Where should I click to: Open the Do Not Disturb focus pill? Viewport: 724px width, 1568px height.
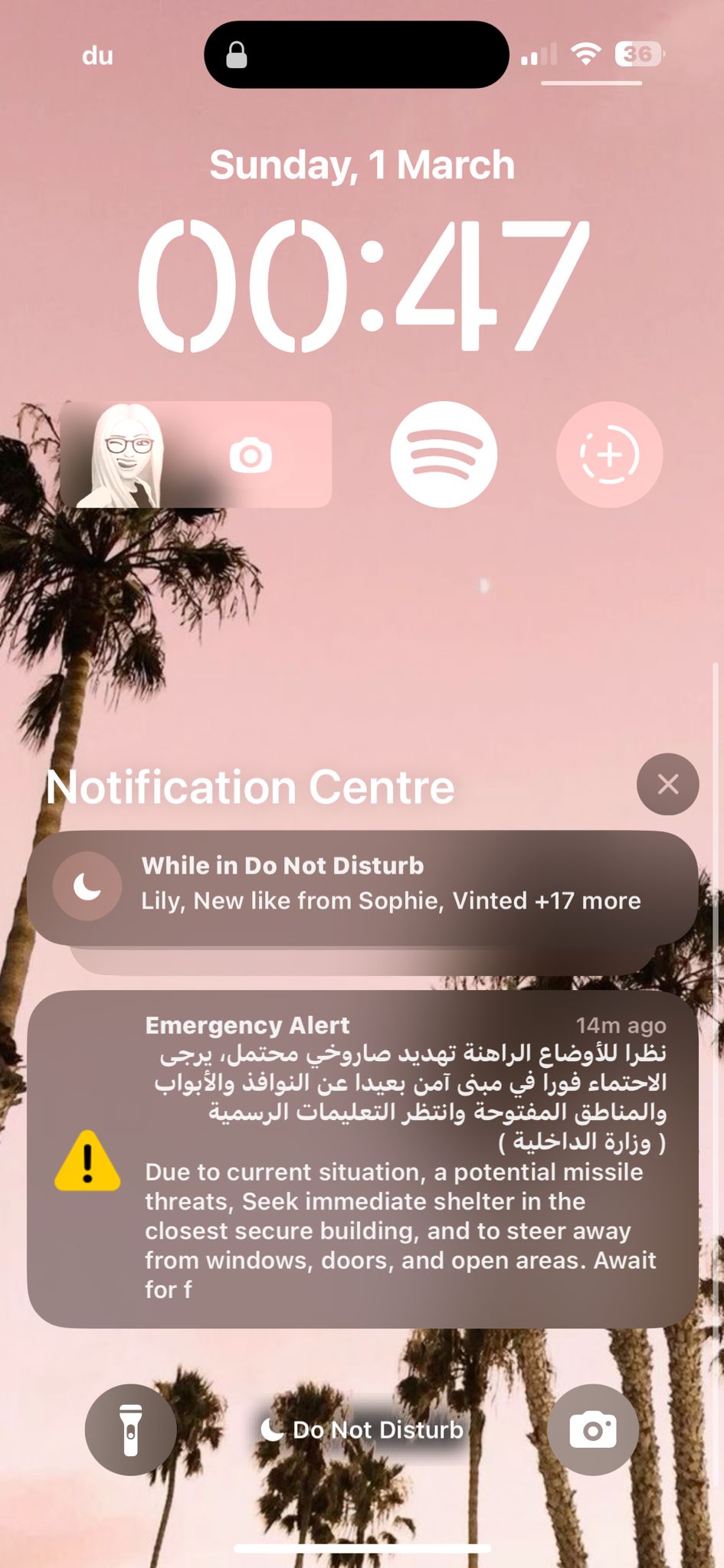[x=362, y=1429]
